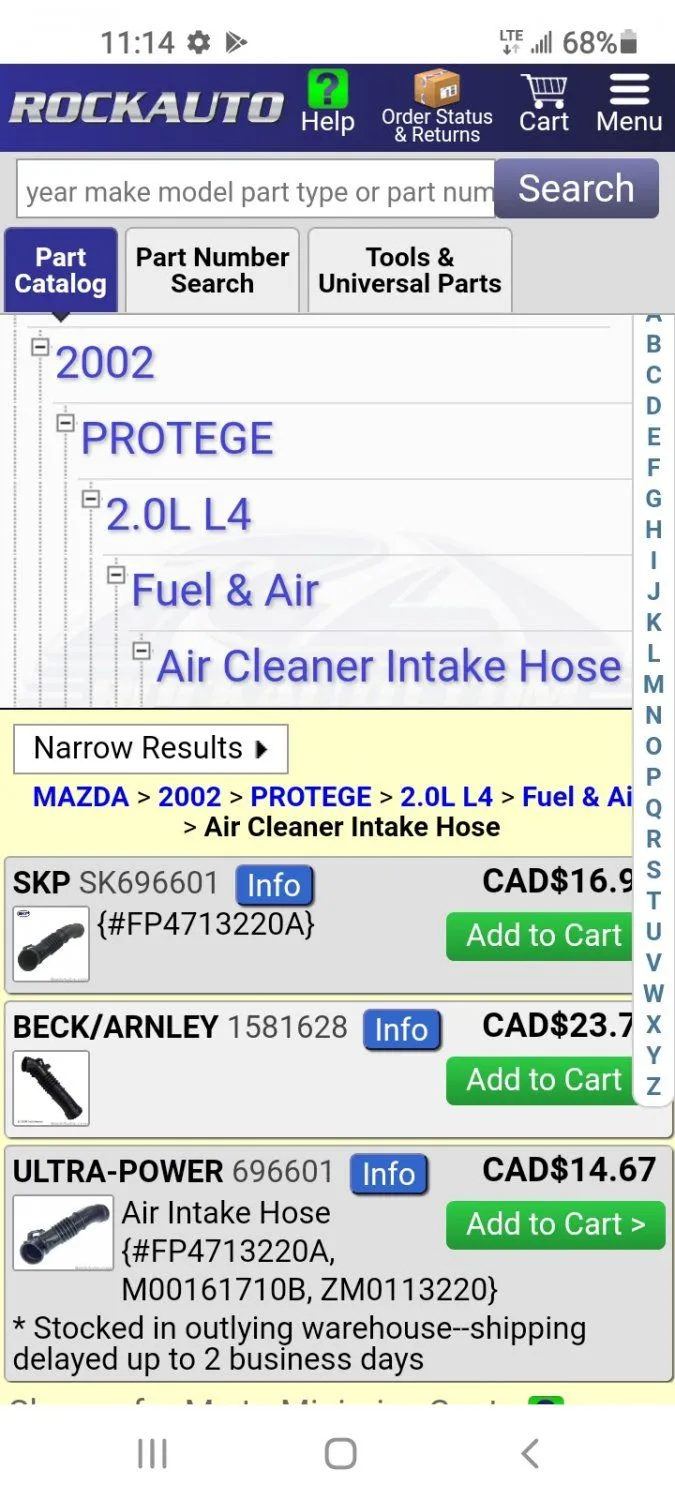This screenshot has height=1500, width=675.
Task: Add SKP SK696601 hose to cart
Action: (542, 935)
